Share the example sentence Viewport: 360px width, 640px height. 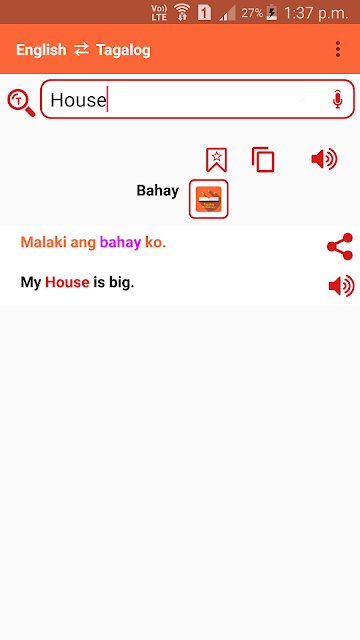pos(340,247)
